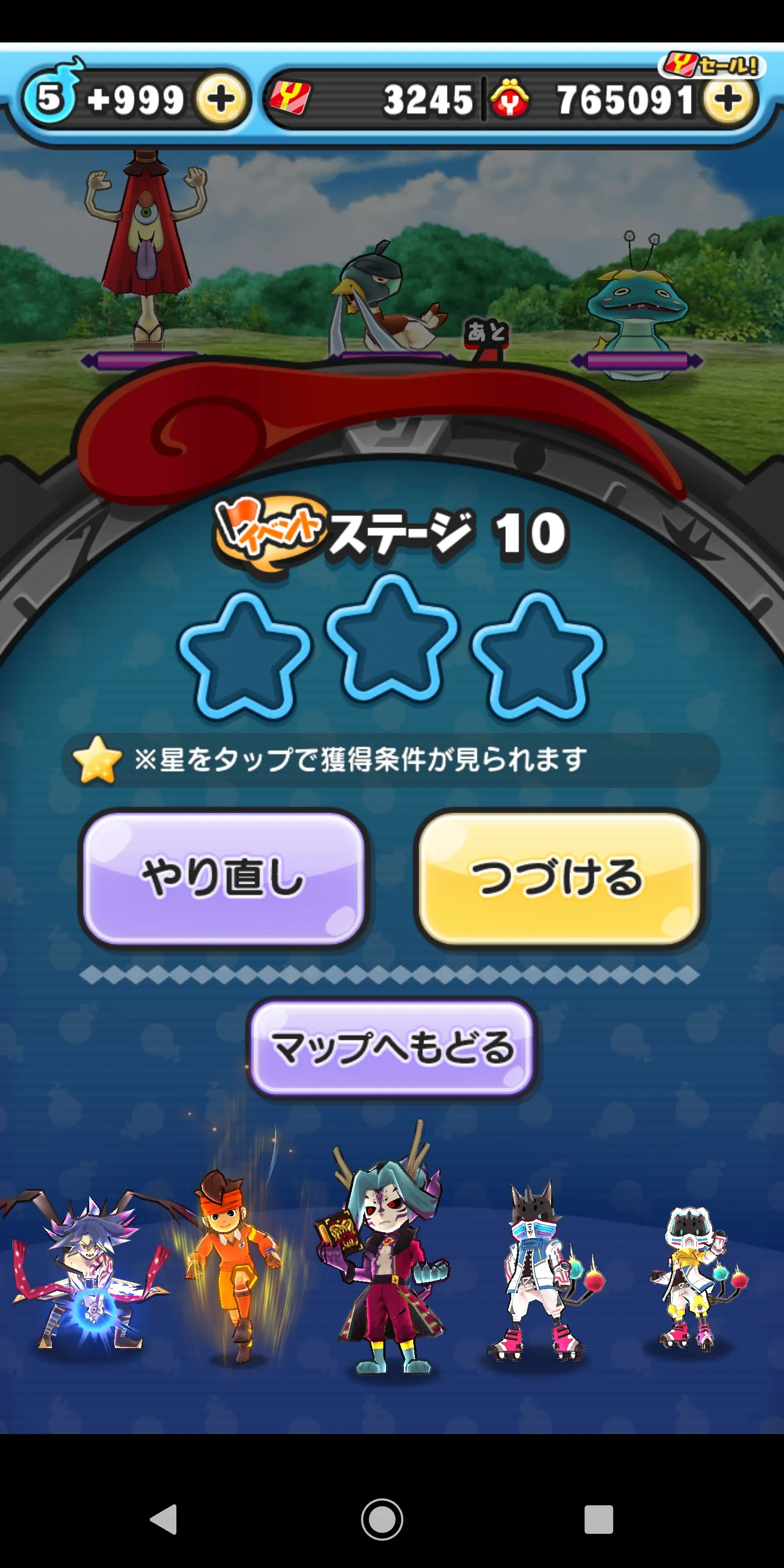Tap the middle star to view its condition
784x1568 pixels.
pos(392,638)
